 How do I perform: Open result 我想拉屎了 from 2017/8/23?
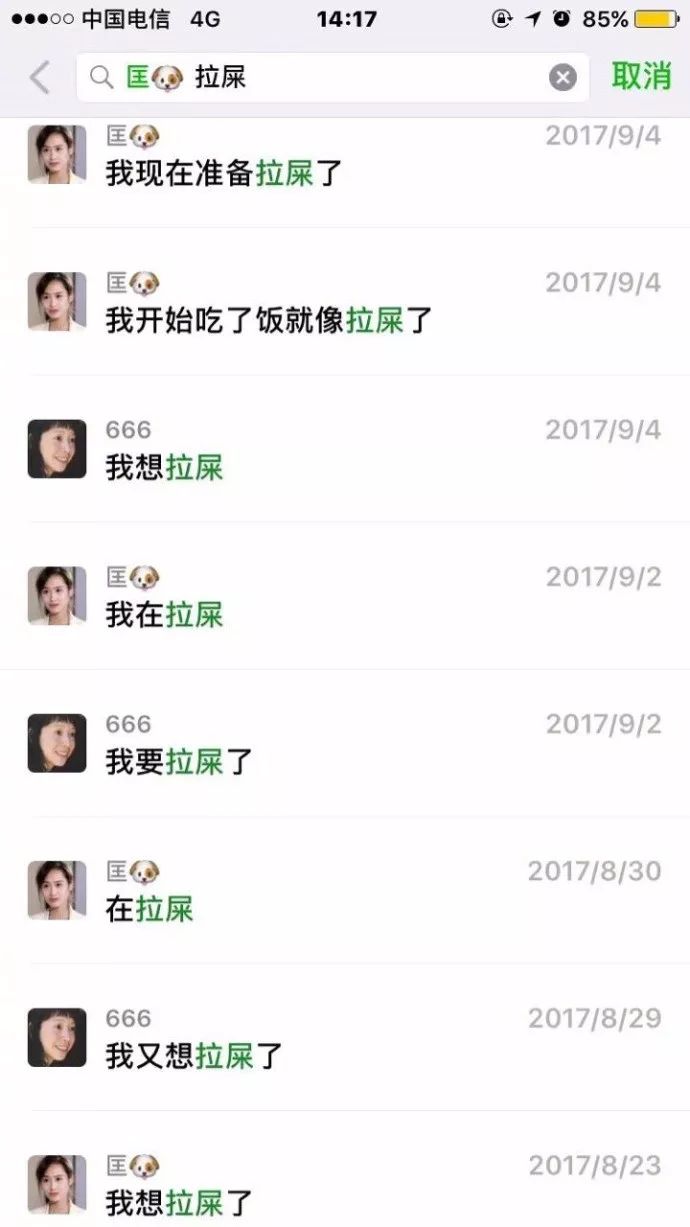tap(345, 1184)
